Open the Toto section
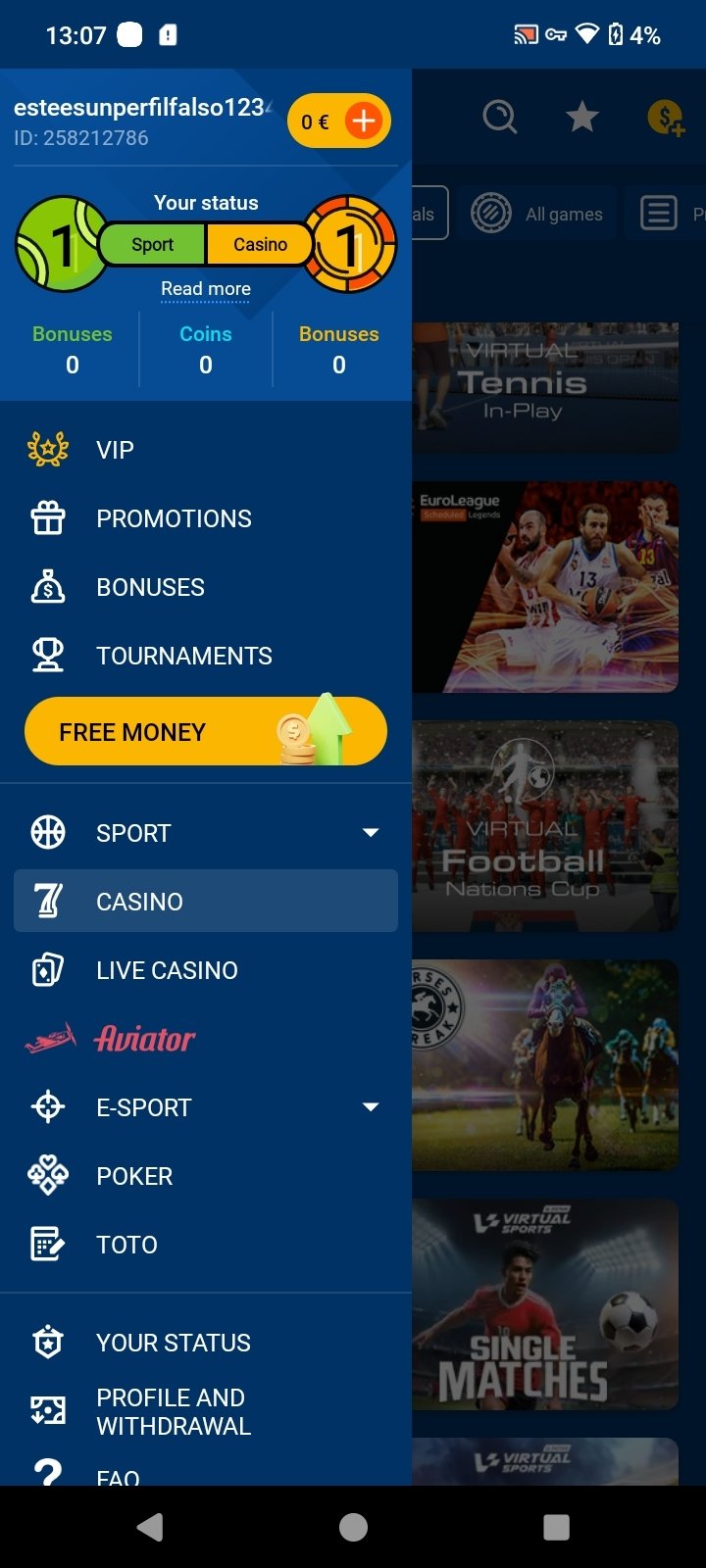The height and width of the screenshot is (1568, 706). (126, 1245)
